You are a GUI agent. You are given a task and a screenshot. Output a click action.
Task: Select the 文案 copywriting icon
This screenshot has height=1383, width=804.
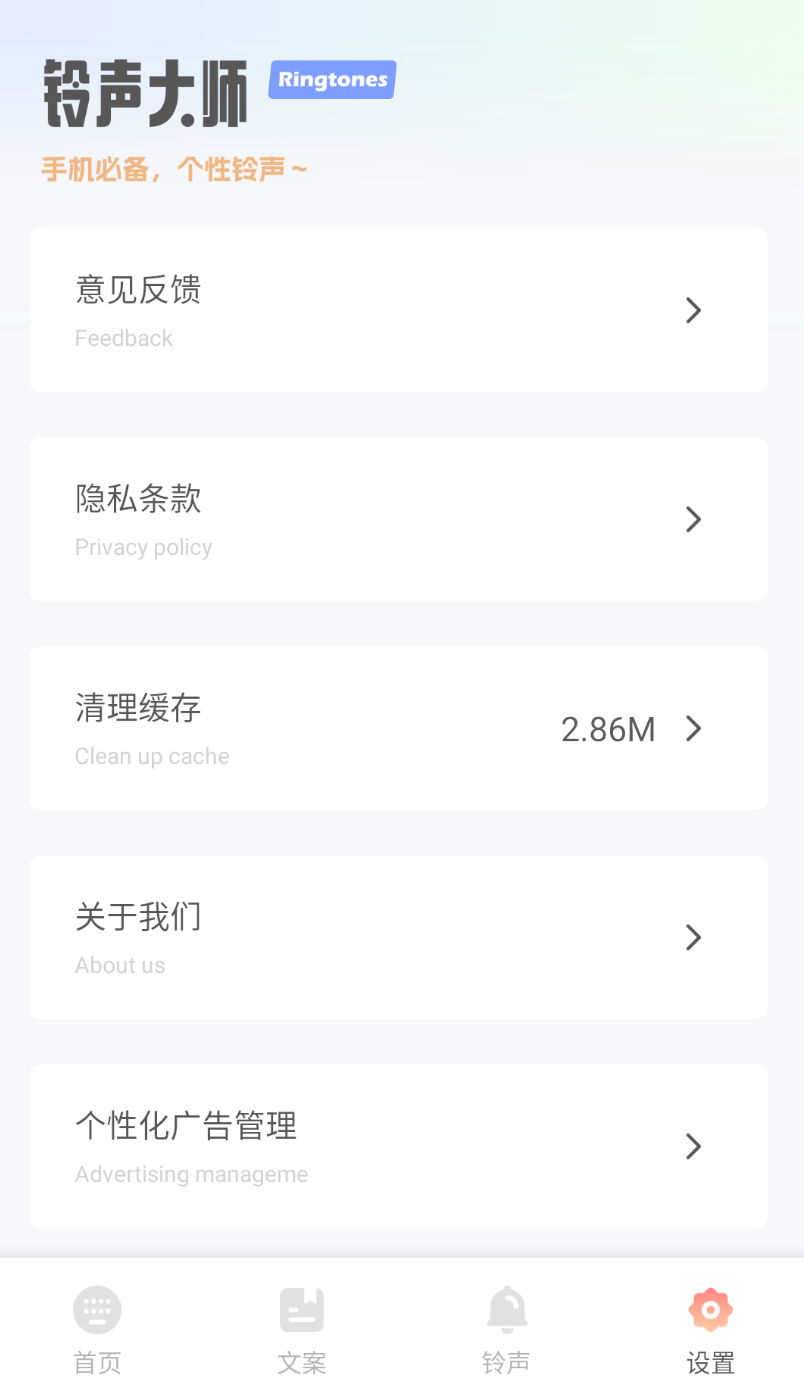coord(301,1309)
